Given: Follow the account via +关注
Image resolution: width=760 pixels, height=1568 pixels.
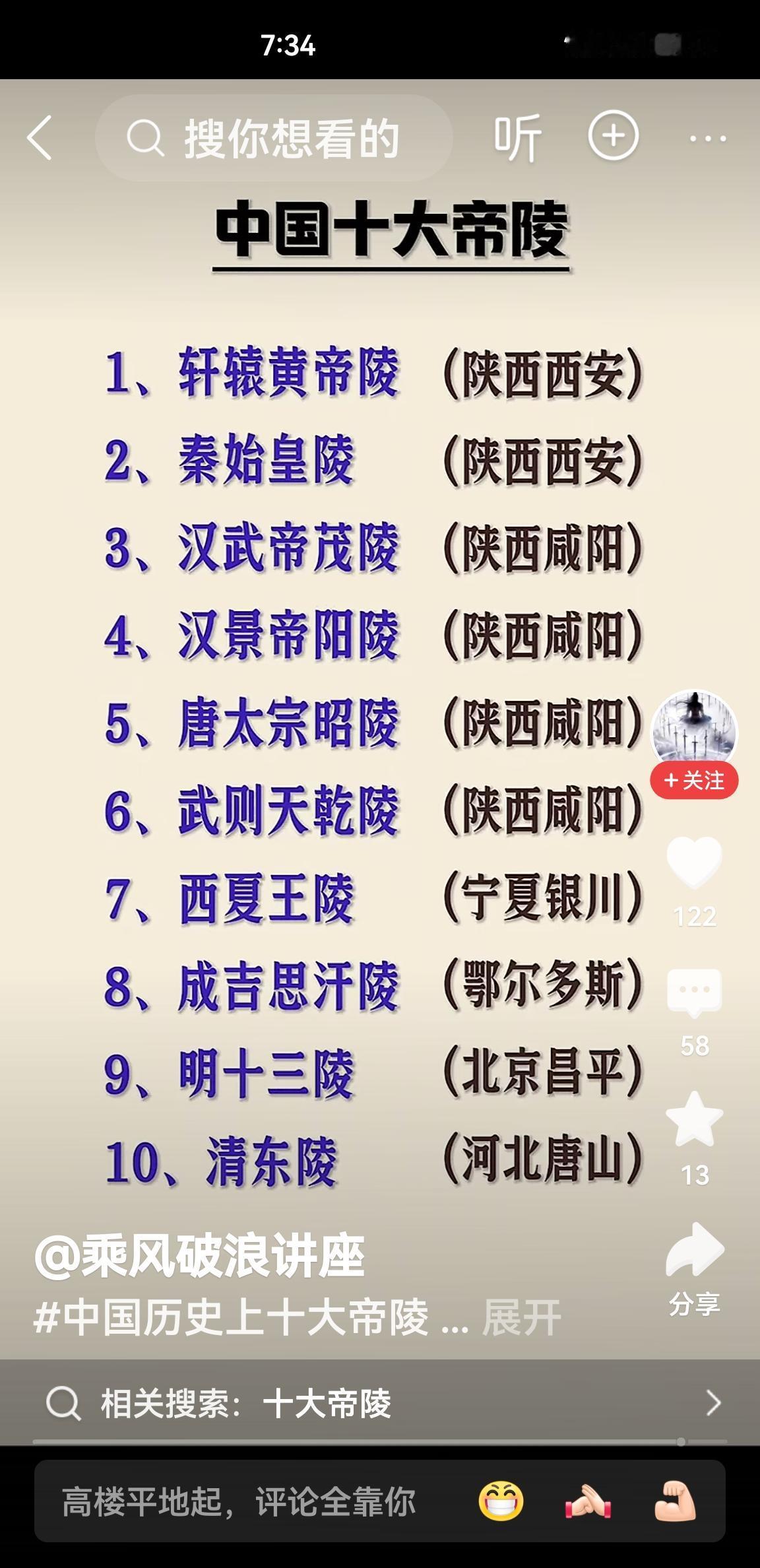Looking at the screenshot, I should click(694, 781).
